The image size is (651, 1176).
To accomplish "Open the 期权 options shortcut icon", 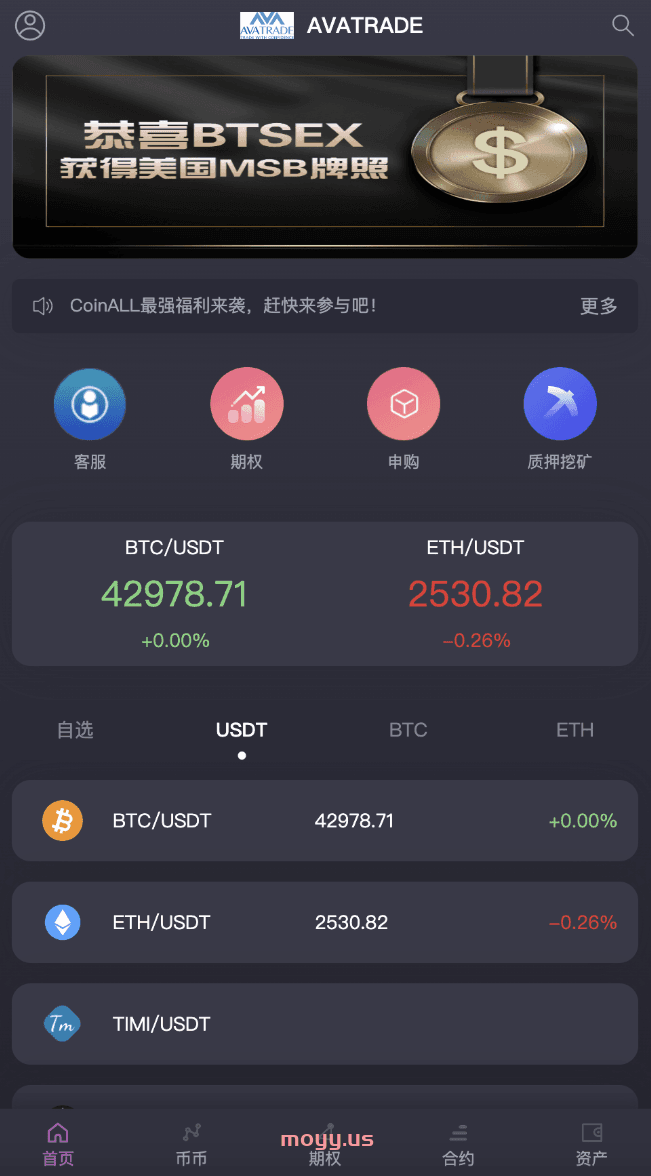I will (x=247, y=420).
